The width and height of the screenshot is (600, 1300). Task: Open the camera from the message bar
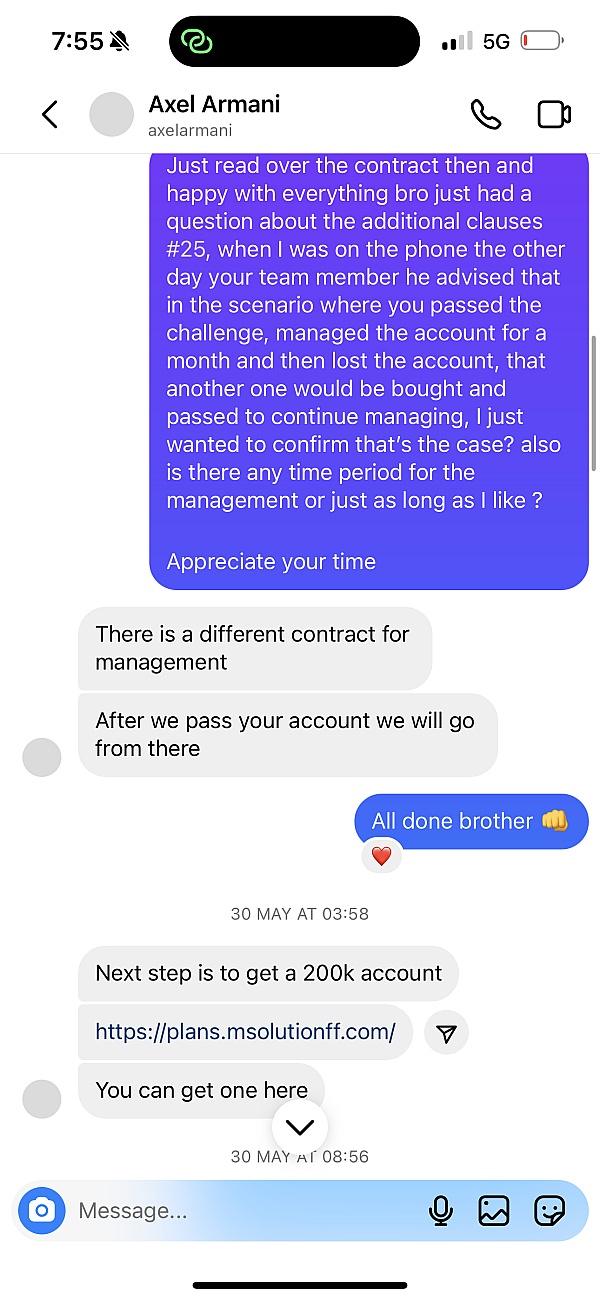point(41,1211)
